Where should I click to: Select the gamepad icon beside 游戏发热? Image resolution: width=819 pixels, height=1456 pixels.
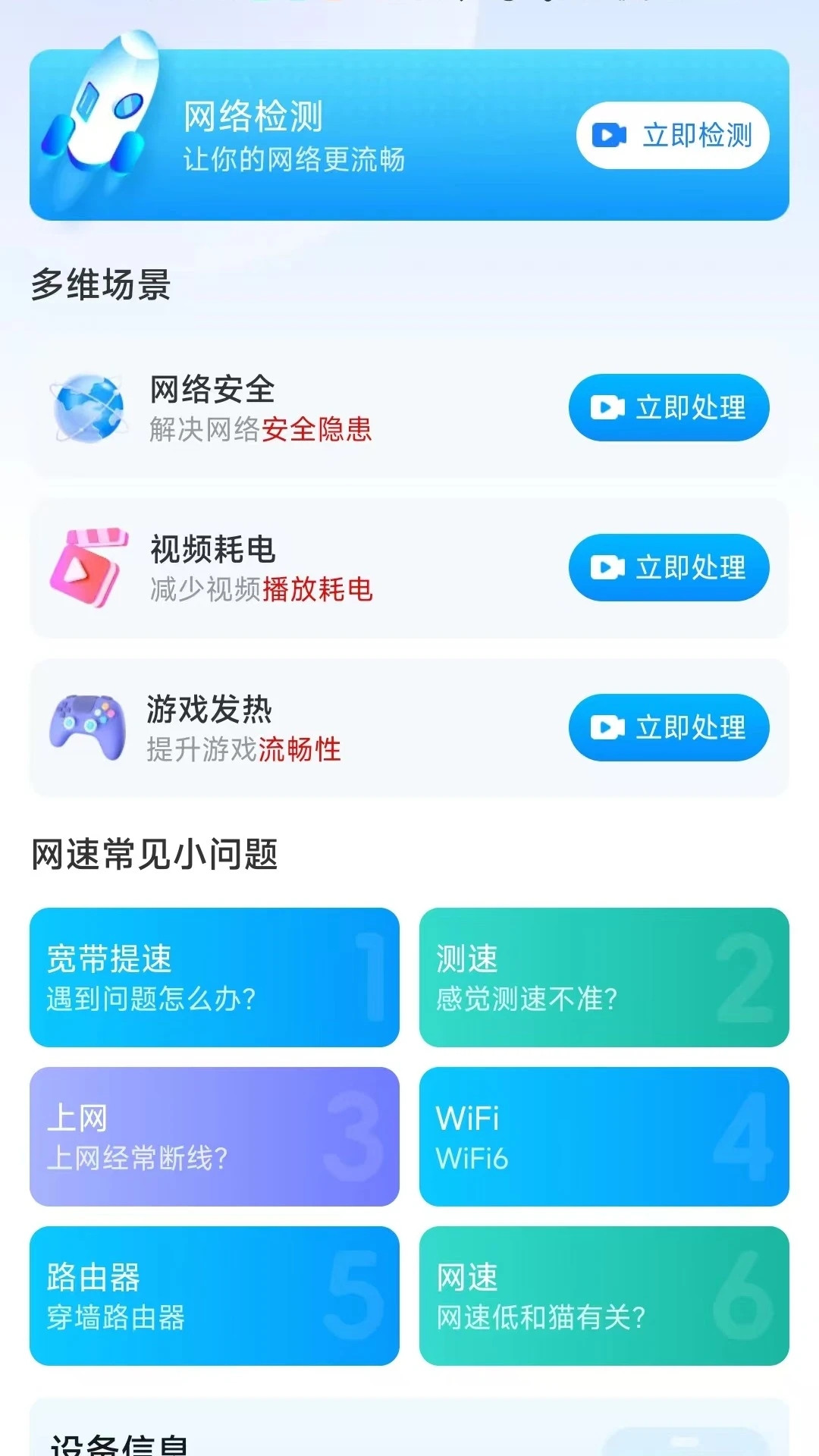pos(89,726)
